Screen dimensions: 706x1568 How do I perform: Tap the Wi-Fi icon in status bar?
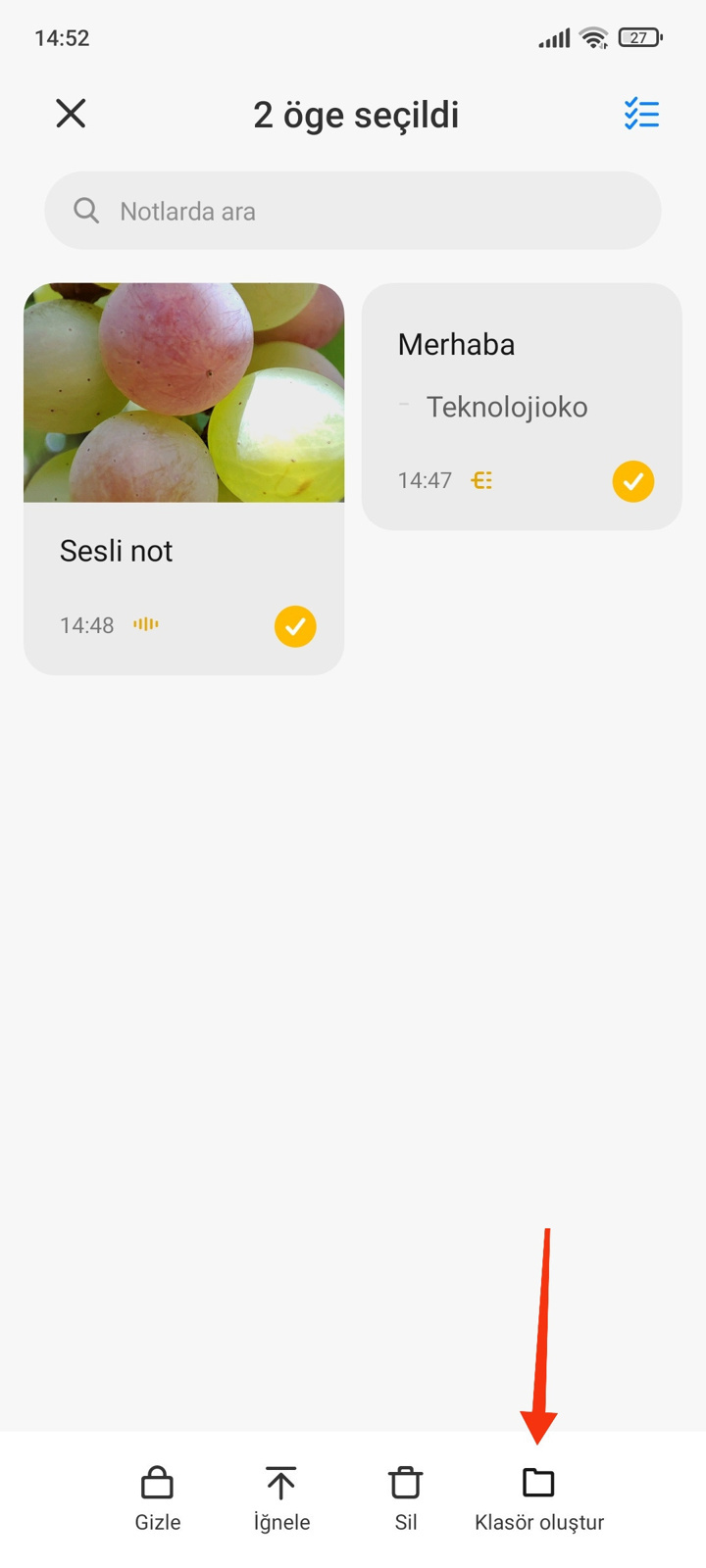pyautogui.click(x=592, y=36)
